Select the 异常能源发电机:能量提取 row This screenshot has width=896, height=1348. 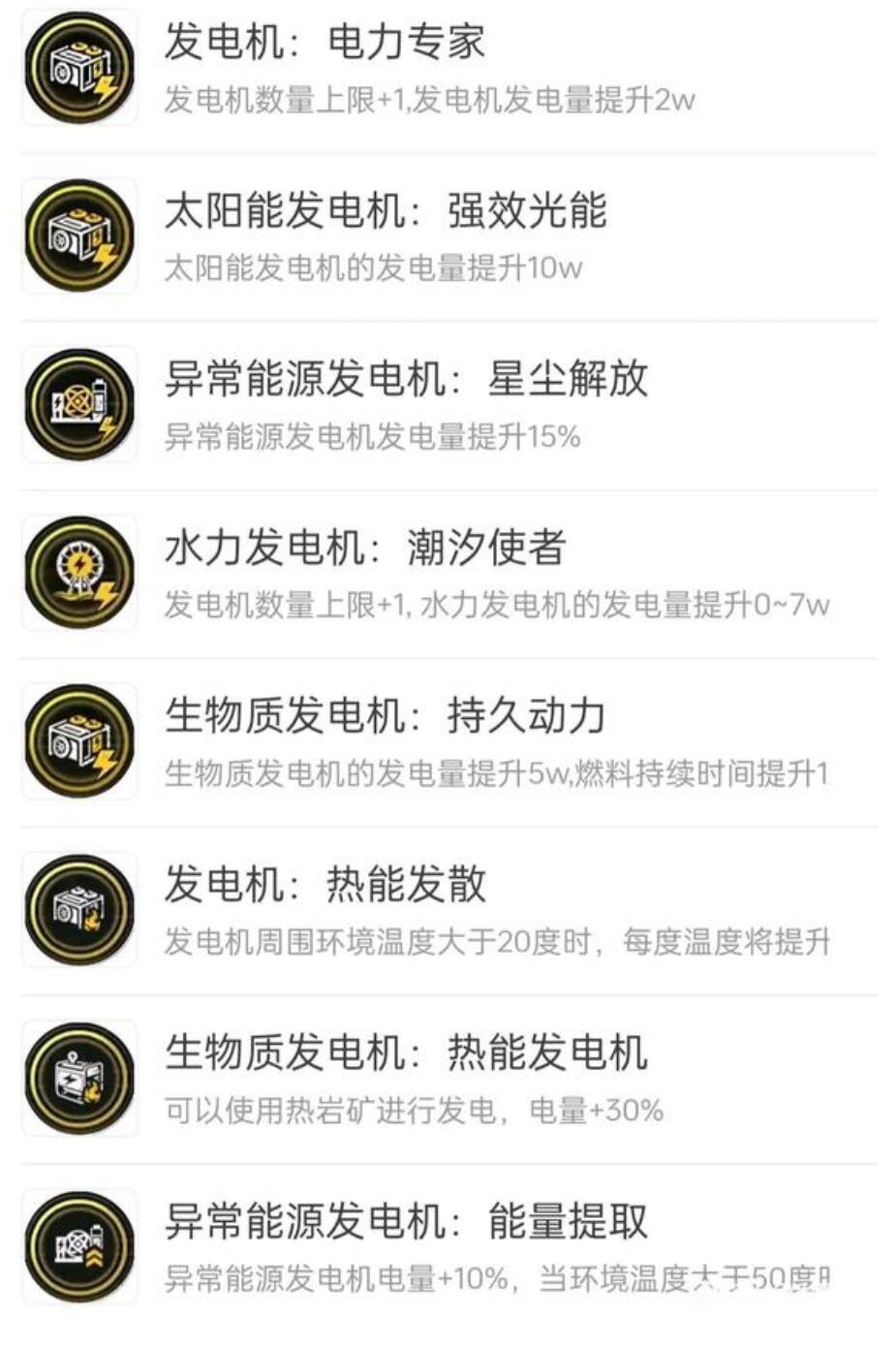pos(406,1222)
